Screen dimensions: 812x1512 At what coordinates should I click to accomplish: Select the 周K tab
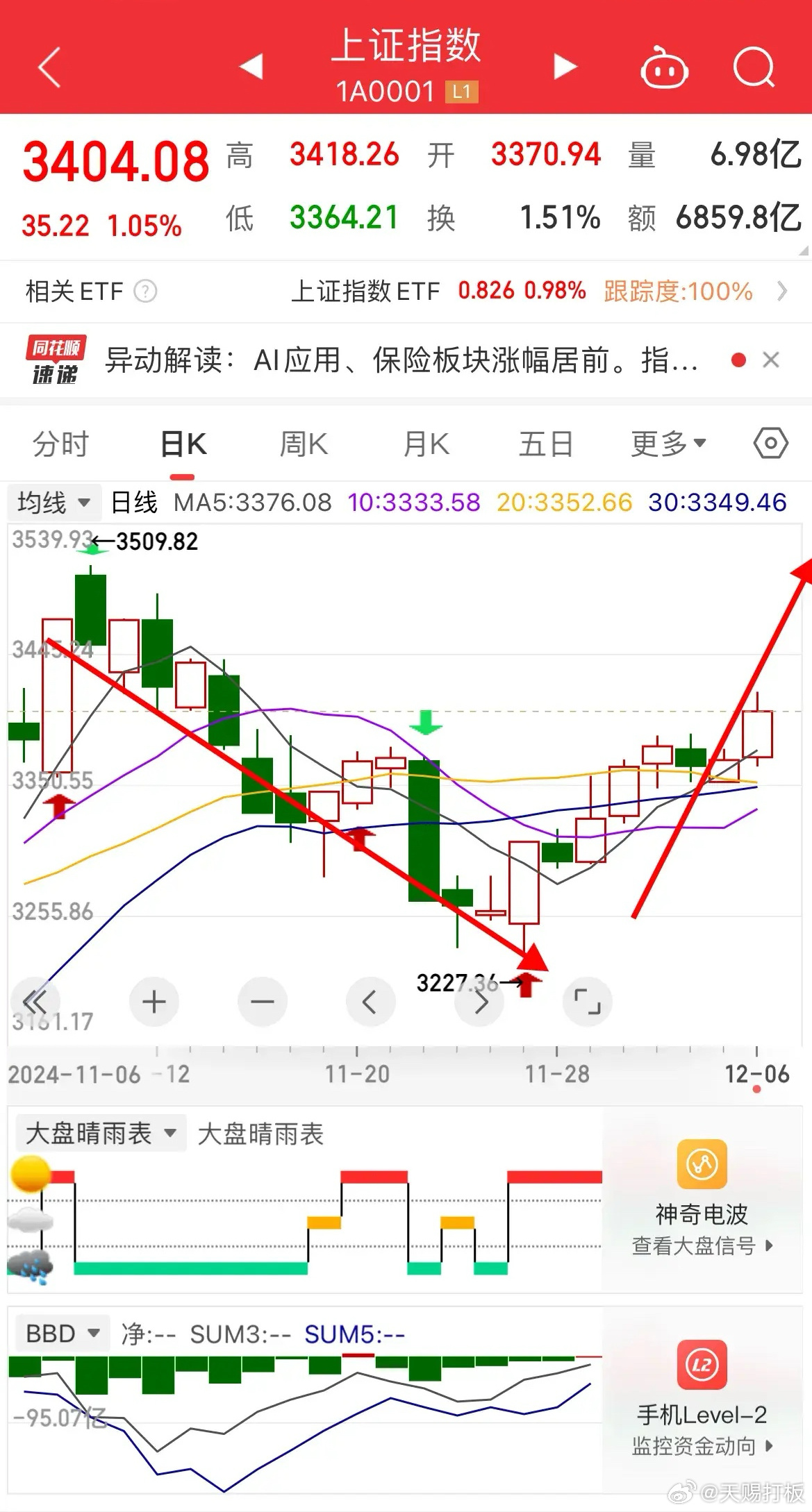[x=304, y=444]
